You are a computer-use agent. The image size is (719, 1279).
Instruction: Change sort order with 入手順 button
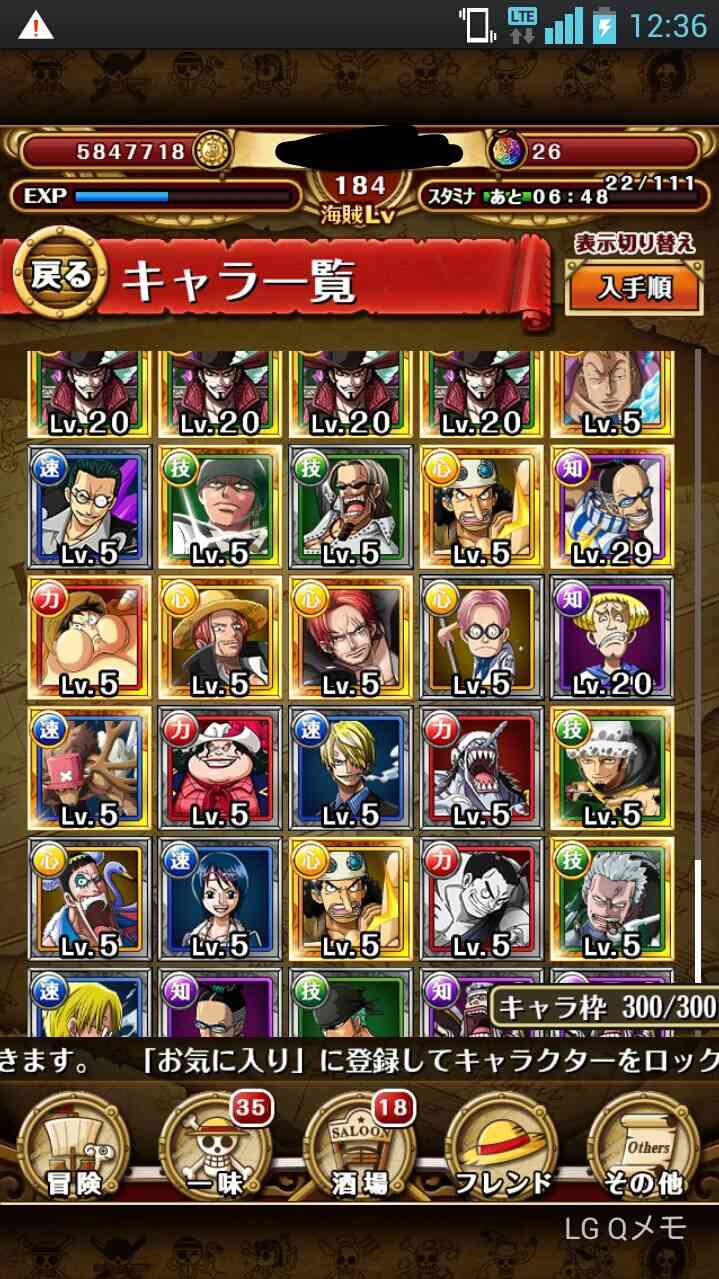[x=634, y=288]
